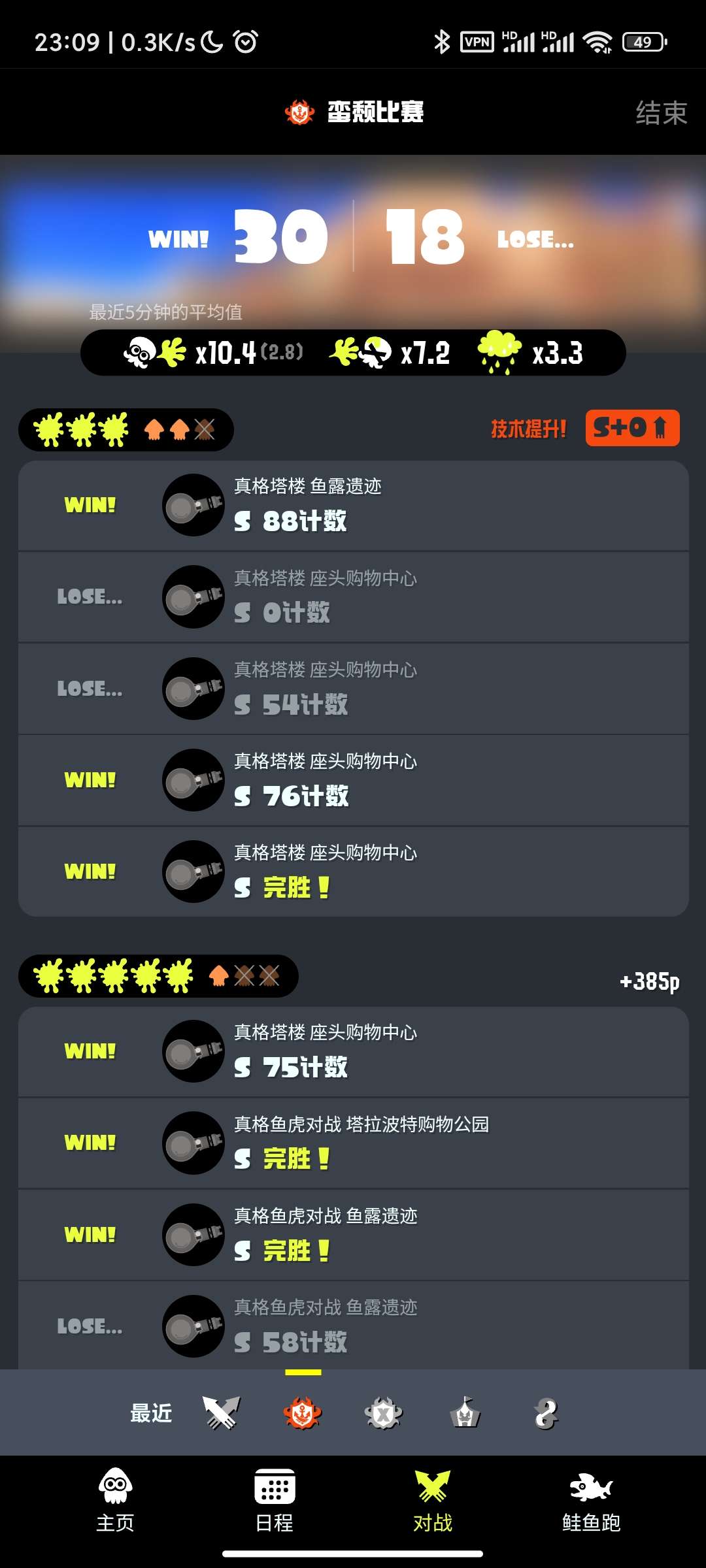The image size is (706, 1568).
Task: View the 0计数 loss details
Action: click(353, 597)
